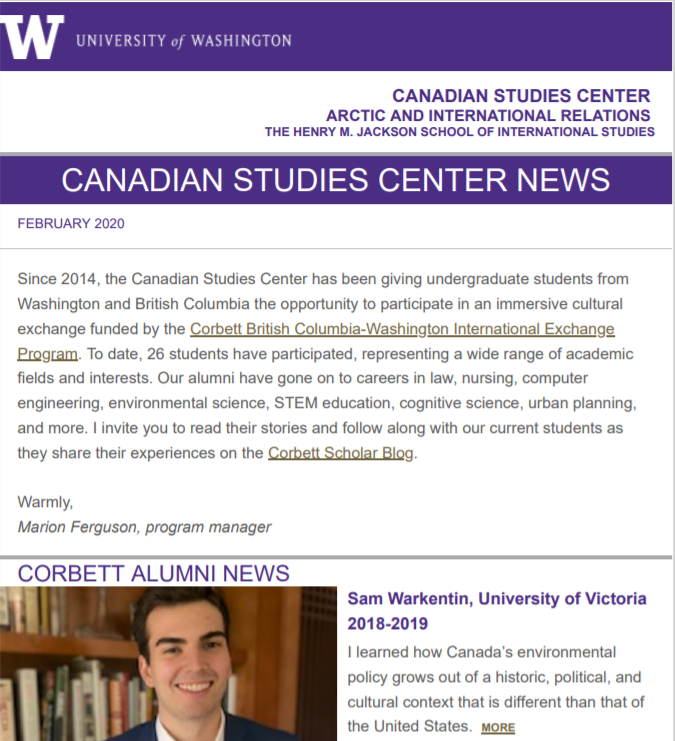The width and height of the screenshot is (675, 741).
Task: Open the Corbett Scholar Blog link
Action: tap(340, 453)
